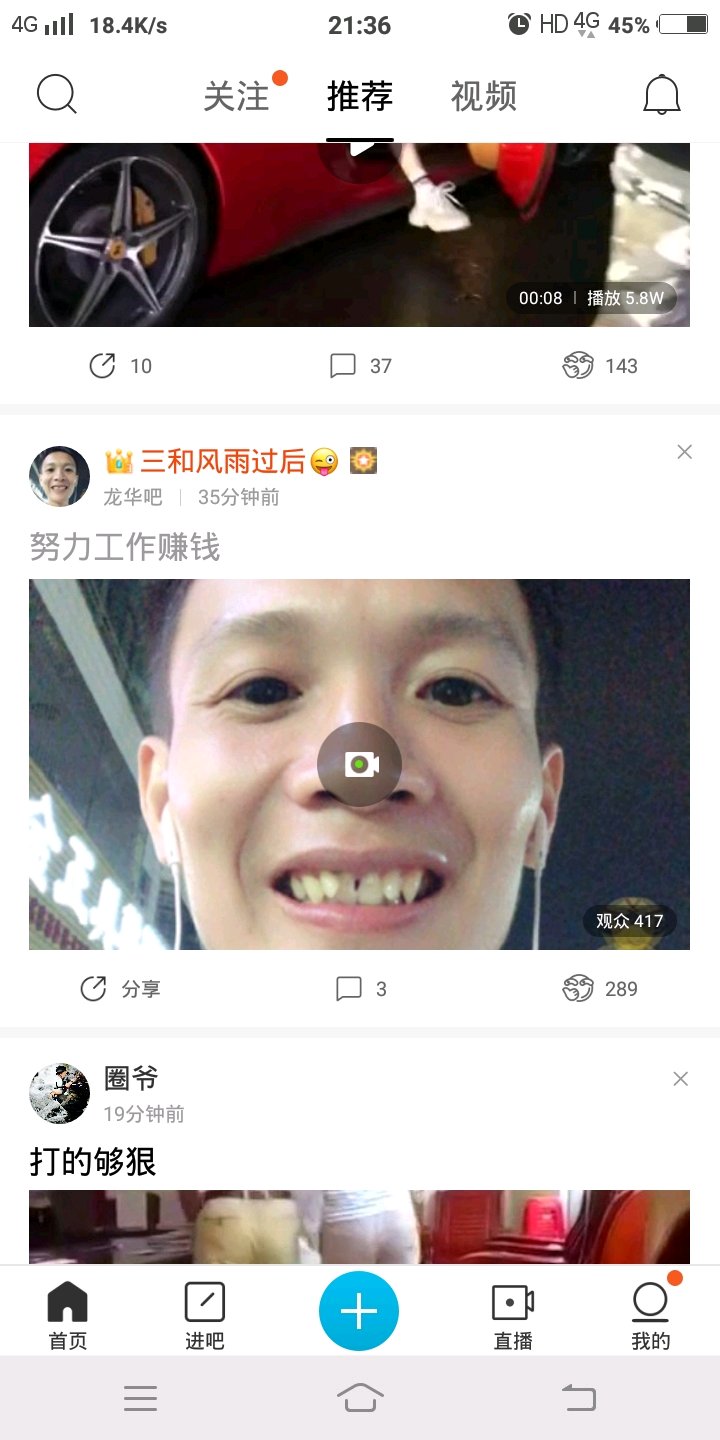The height and width of the screenshot is (1440, 720).
Task: Tap 分享 under the live post
Action: (x=120, y=989)
